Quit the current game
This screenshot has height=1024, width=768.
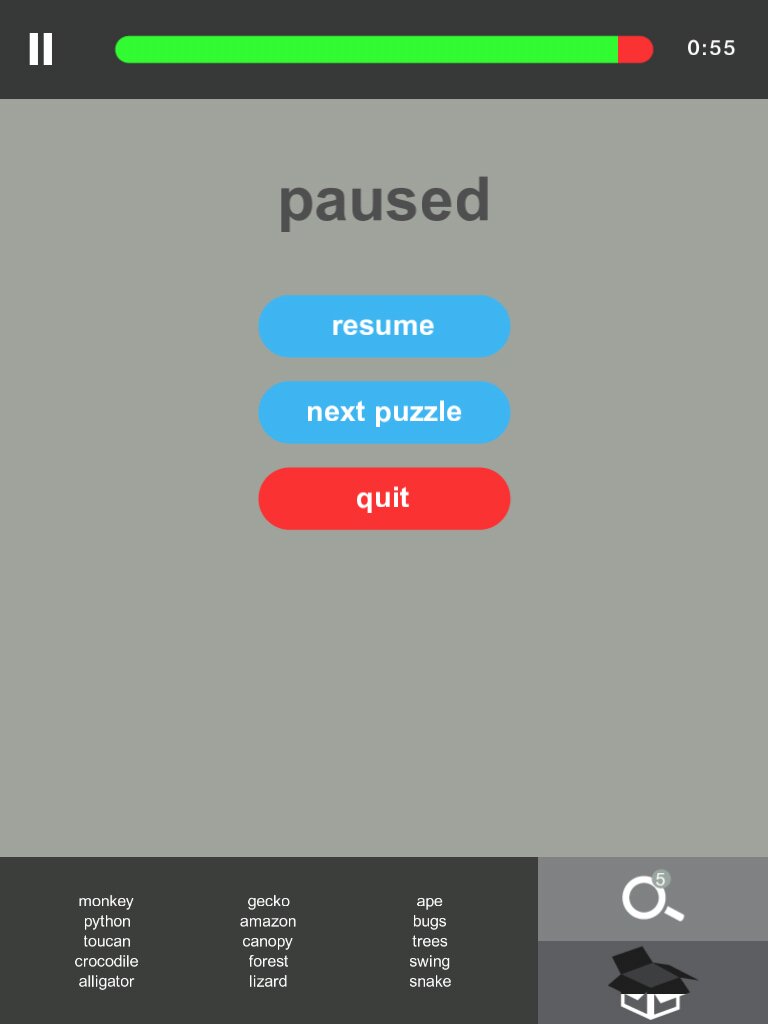pos(384,498)
